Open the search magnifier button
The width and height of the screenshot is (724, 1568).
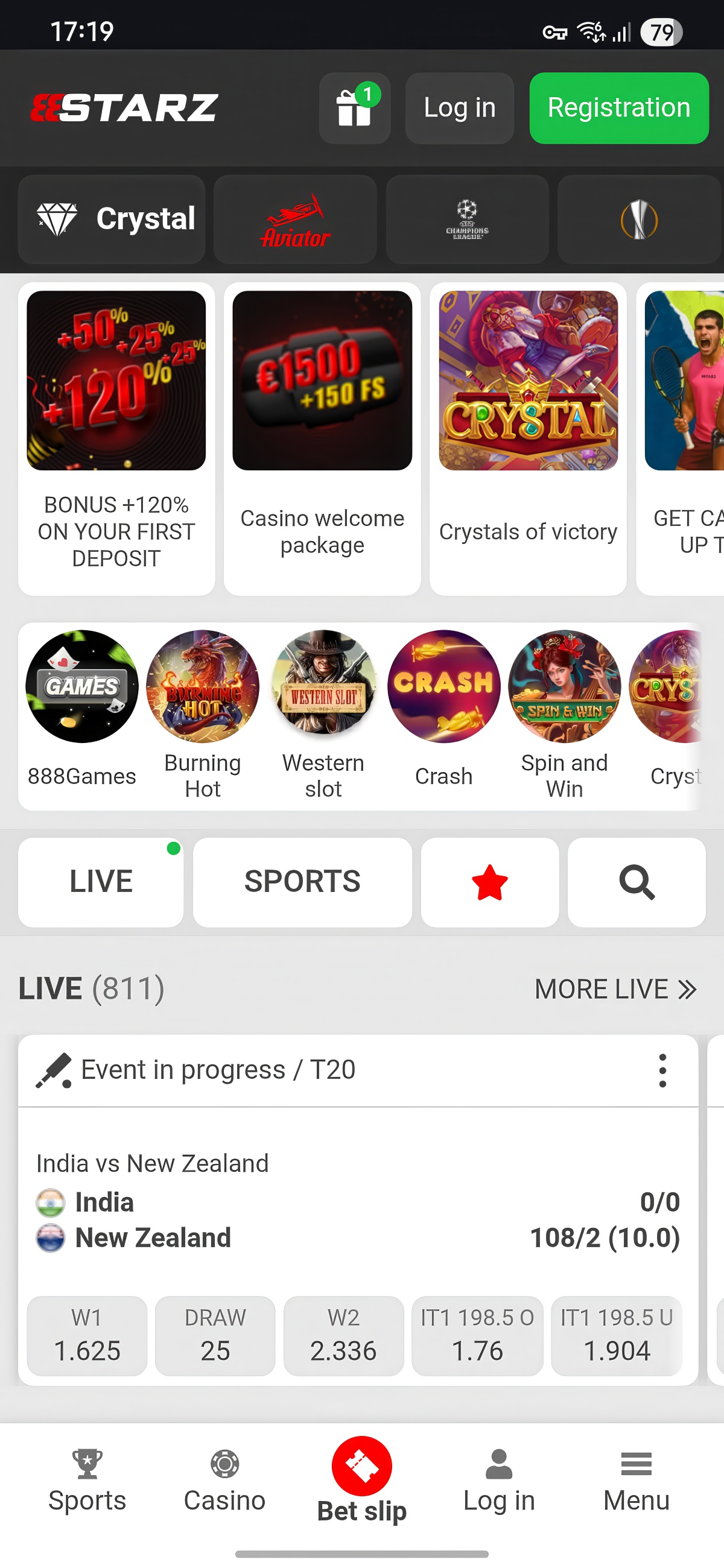pos(637,882)
